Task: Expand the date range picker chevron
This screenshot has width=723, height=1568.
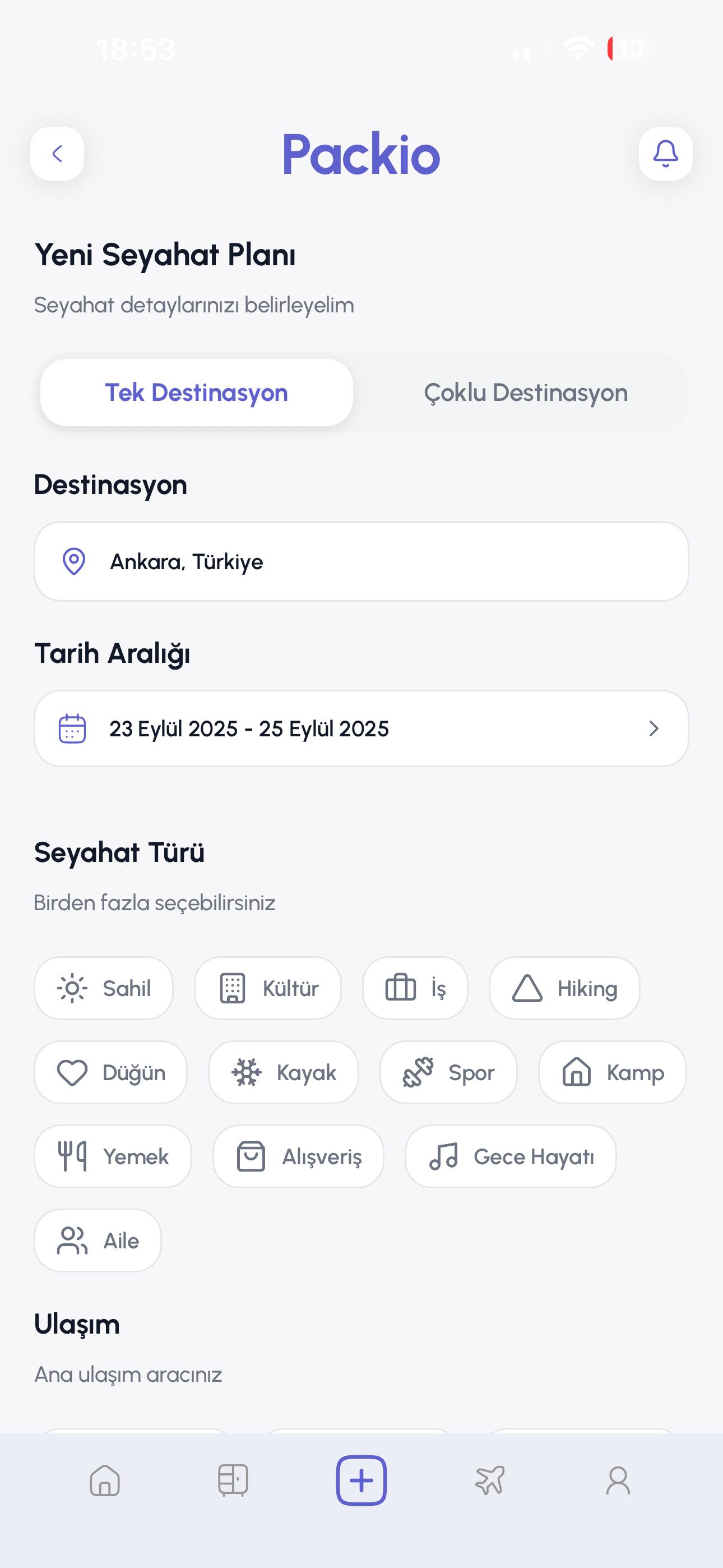Action: pyautogui.click(x=654, y=728)
